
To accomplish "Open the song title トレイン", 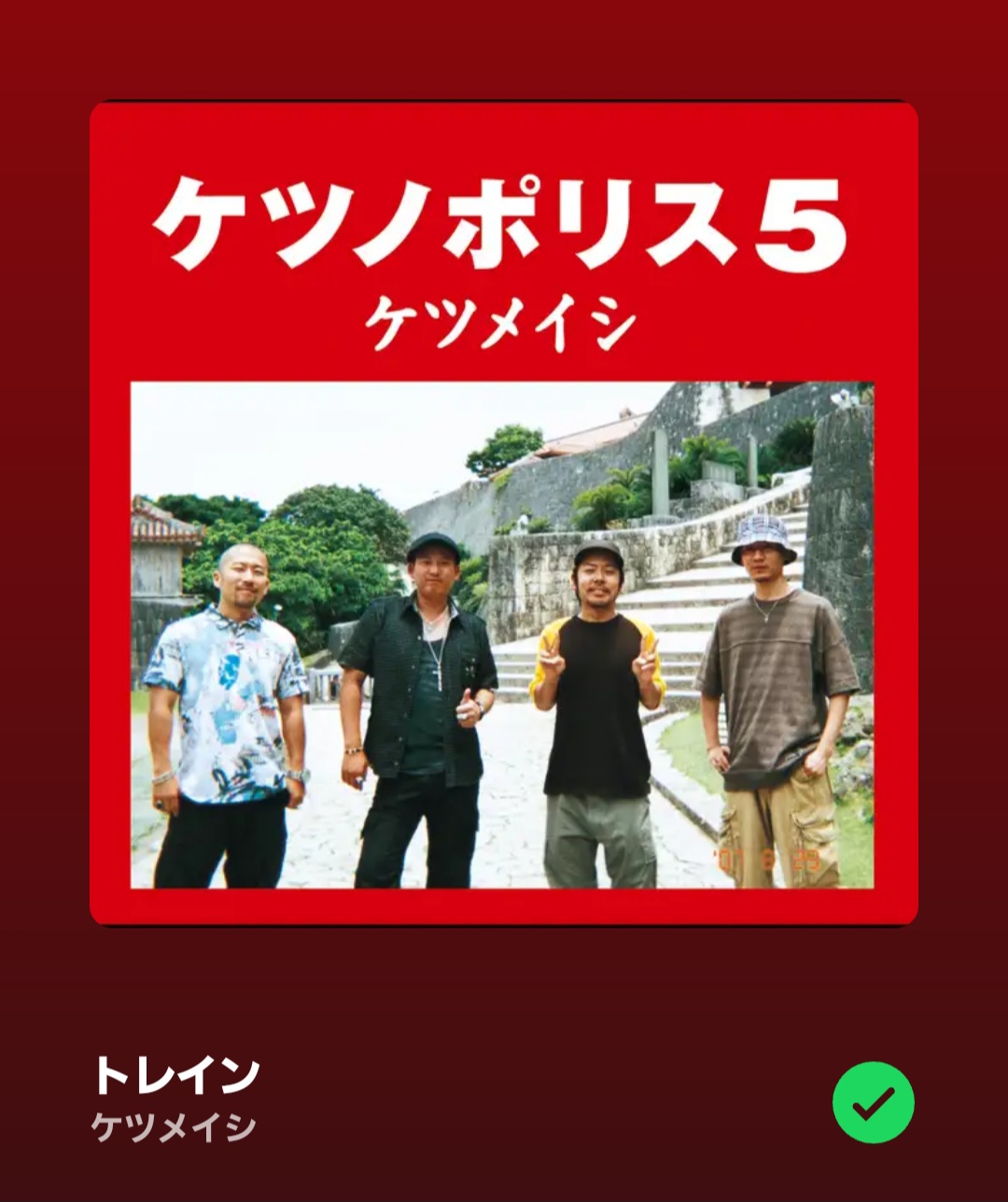I will coord(175,1076).
